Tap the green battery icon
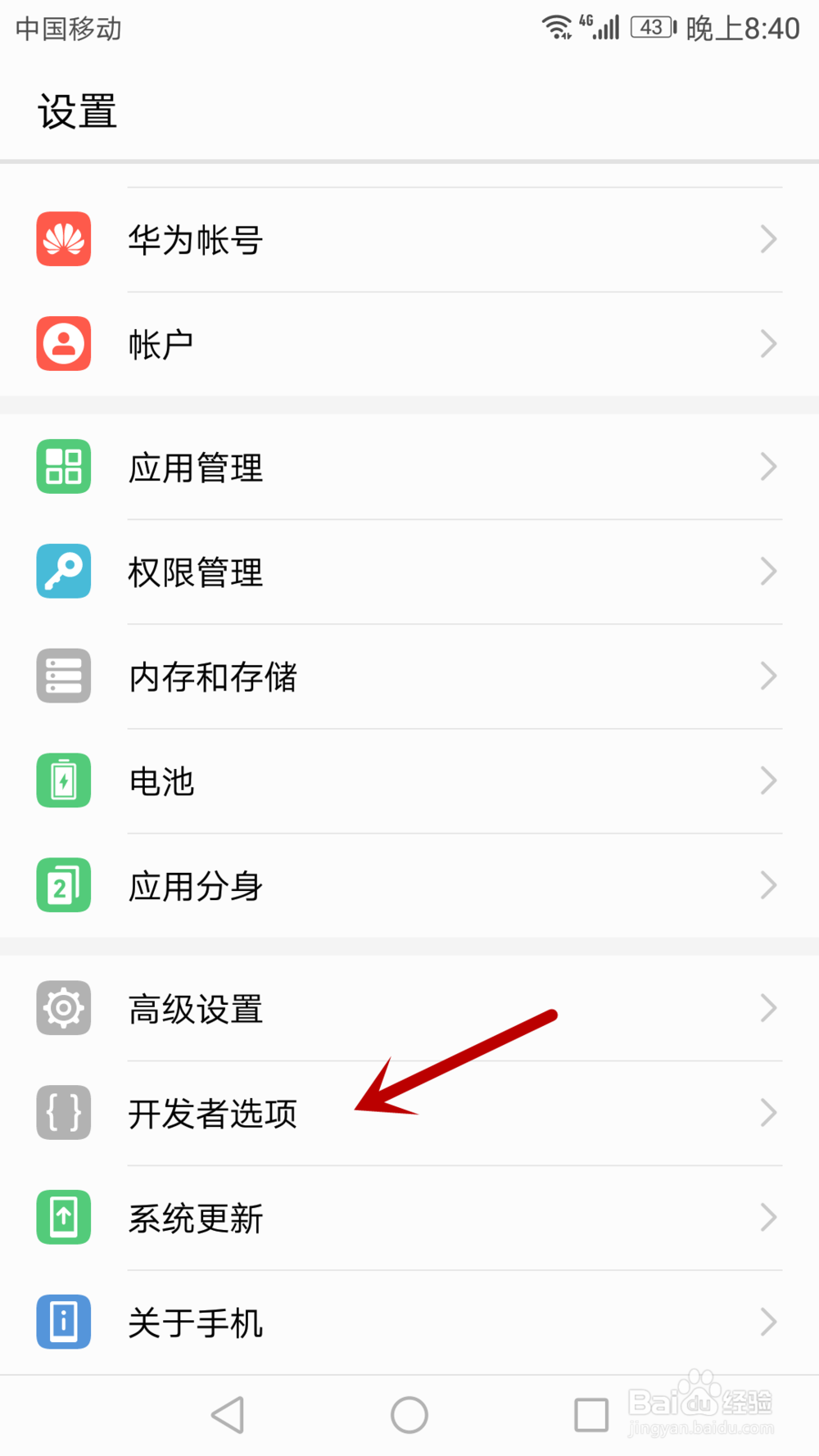Viewport: 819px width, 1456px height. (x=63, y=780)
